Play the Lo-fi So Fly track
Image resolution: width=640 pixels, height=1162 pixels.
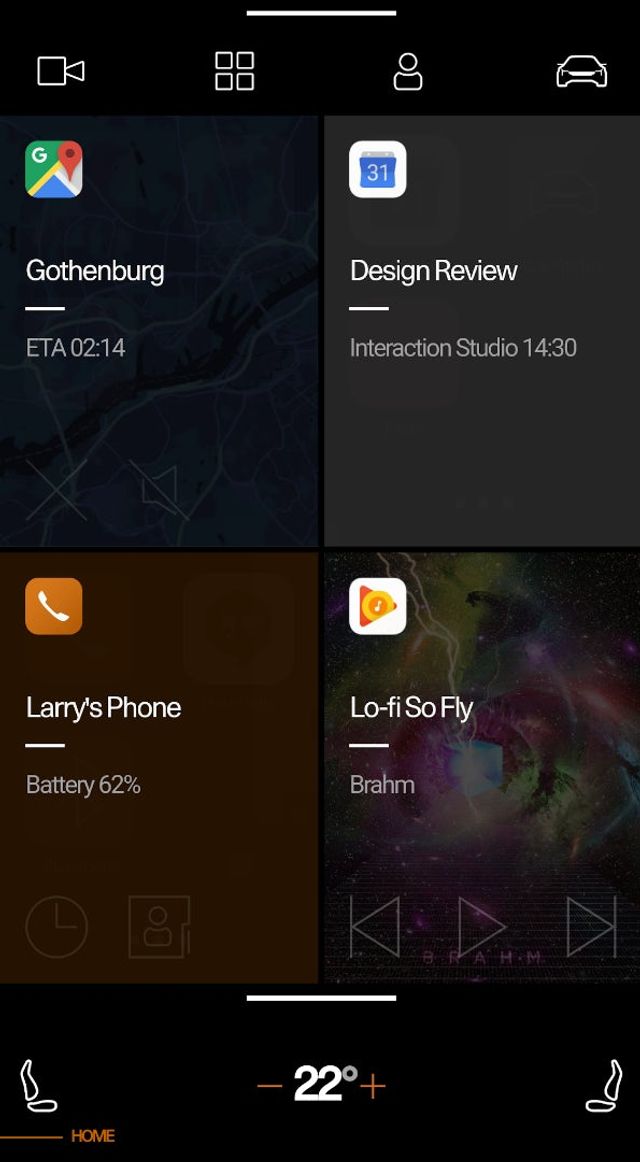point(480,927)
